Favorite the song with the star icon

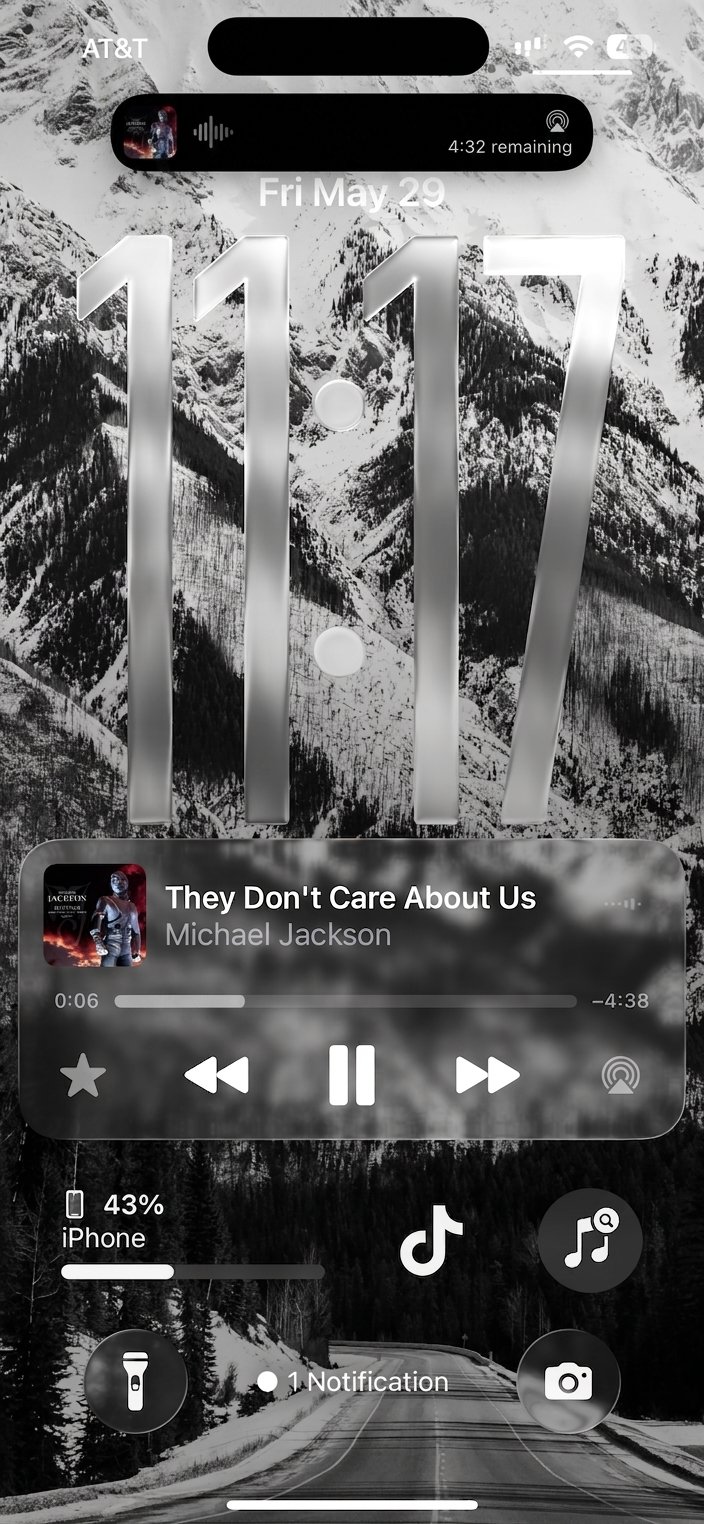(x=83, y=1076)
